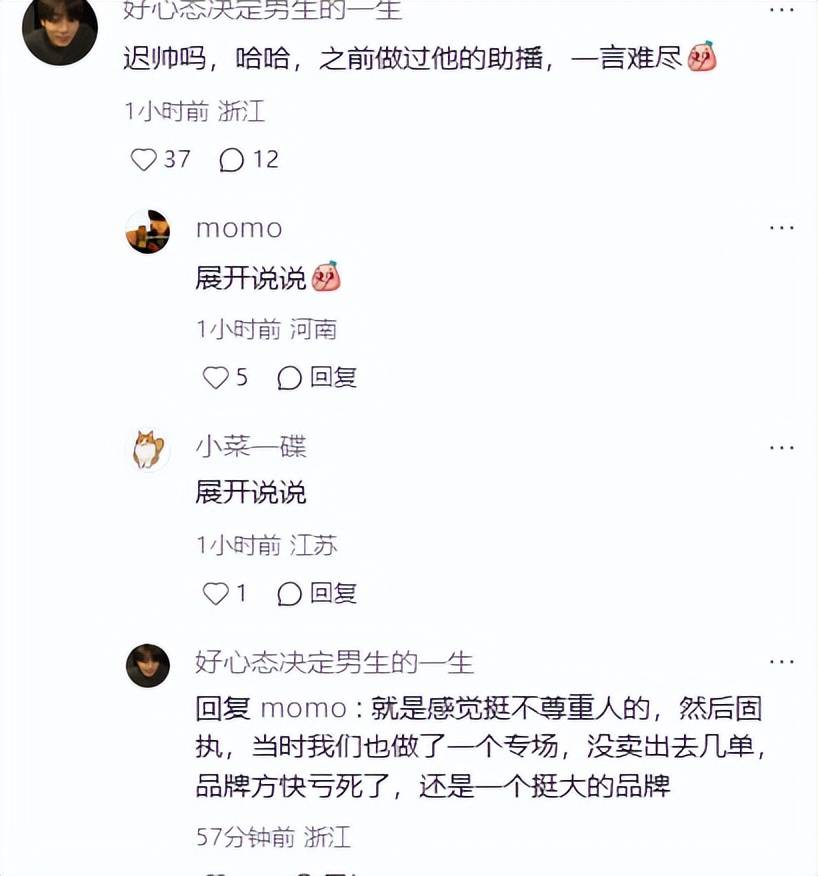The width and height of the screenshot is (818, 876).
Task: Open the overflow menu on 小菜一碟's reply
Action: (781, 447)
